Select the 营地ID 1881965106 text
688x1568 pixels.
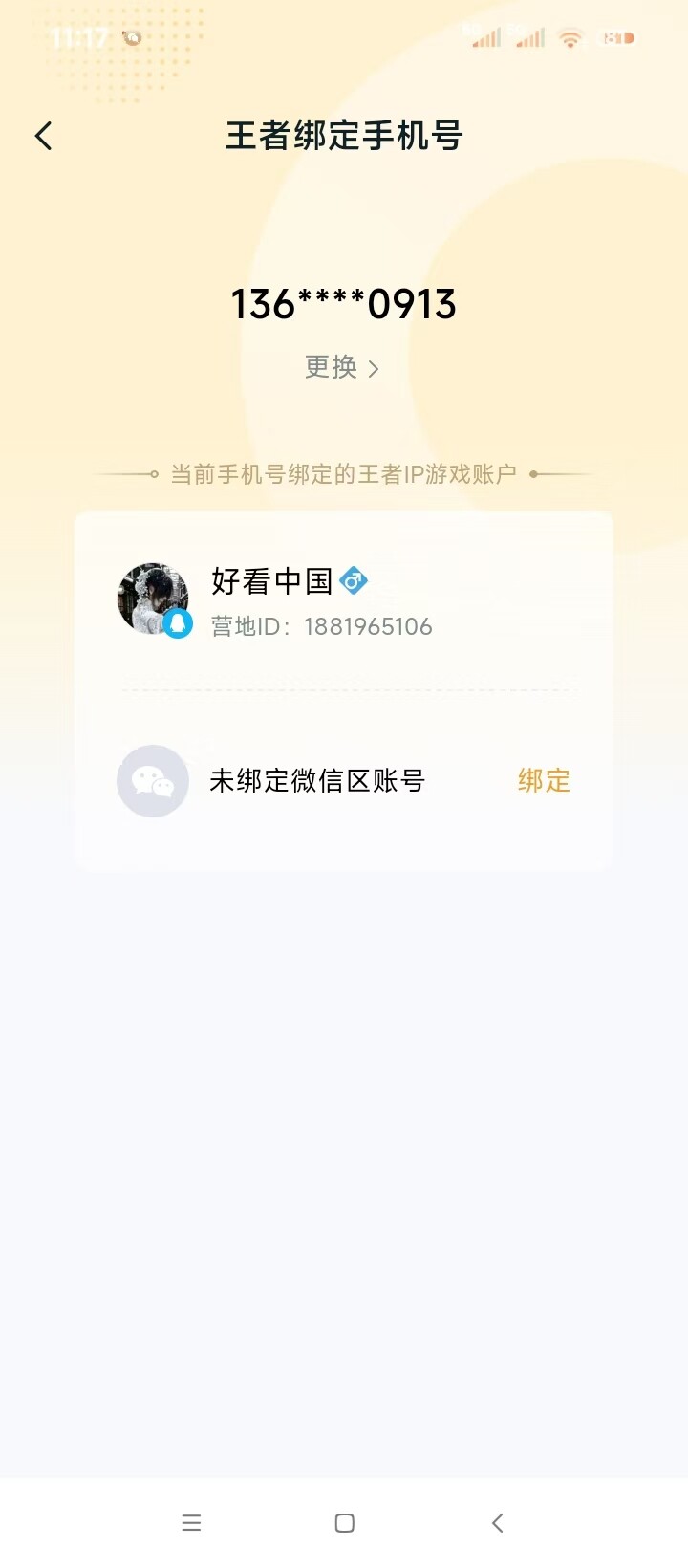tap(322, 626)
